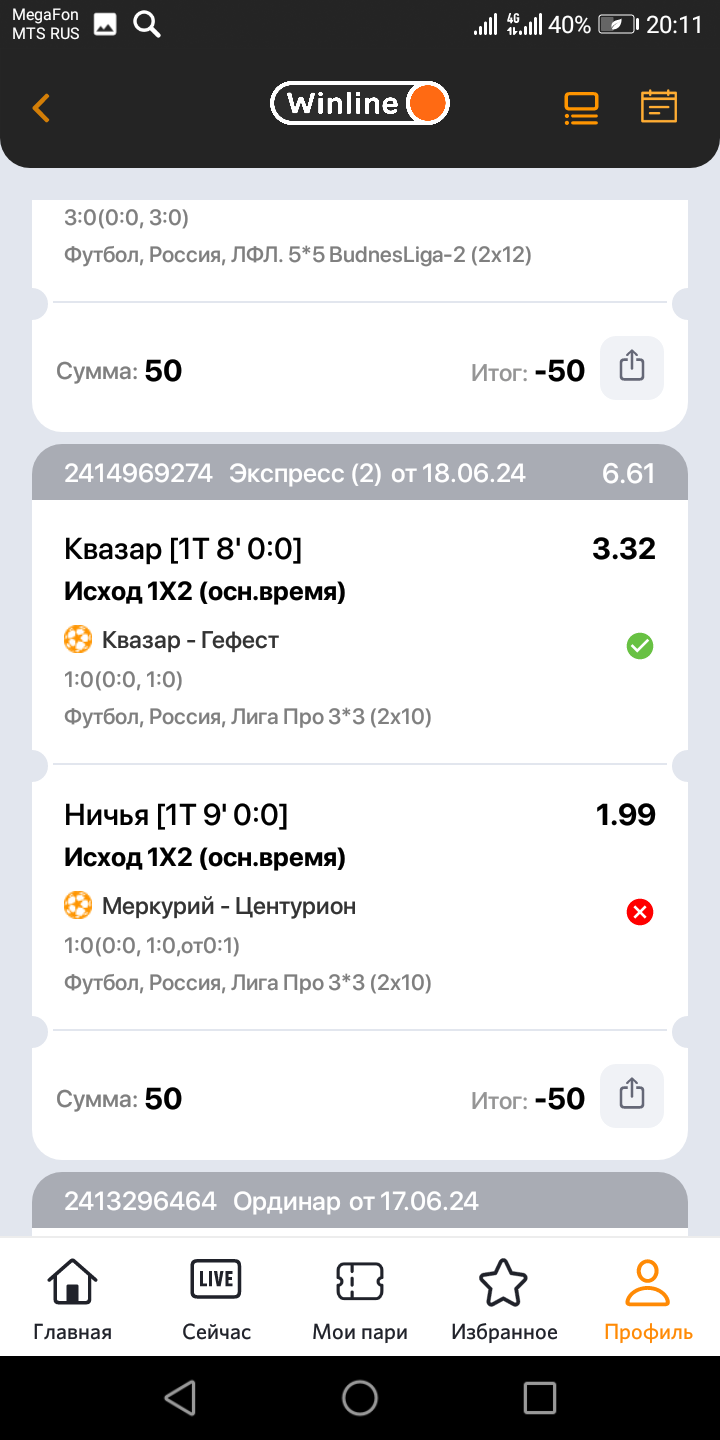Open the system recent apps
720x1440 pixels.
539,1398
